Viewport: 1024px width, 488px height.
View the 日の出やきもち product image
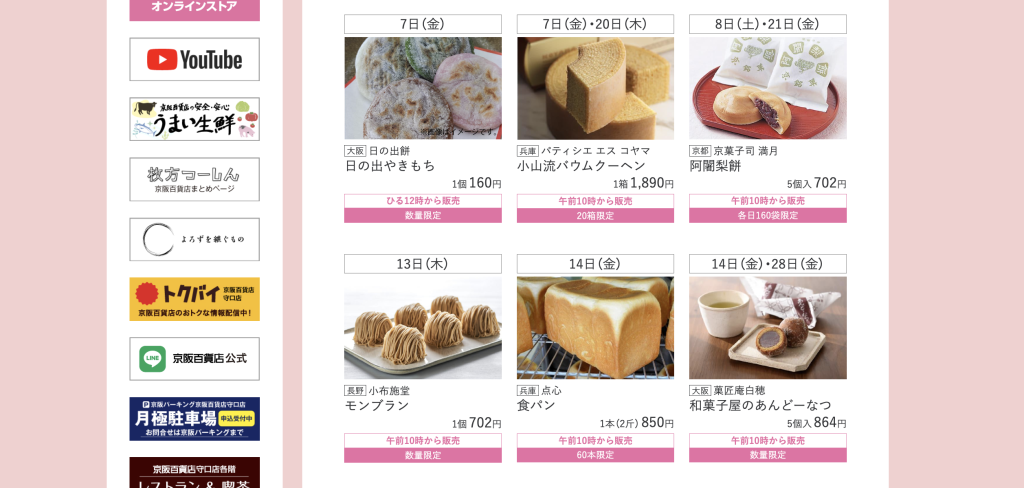coord(423,88)
